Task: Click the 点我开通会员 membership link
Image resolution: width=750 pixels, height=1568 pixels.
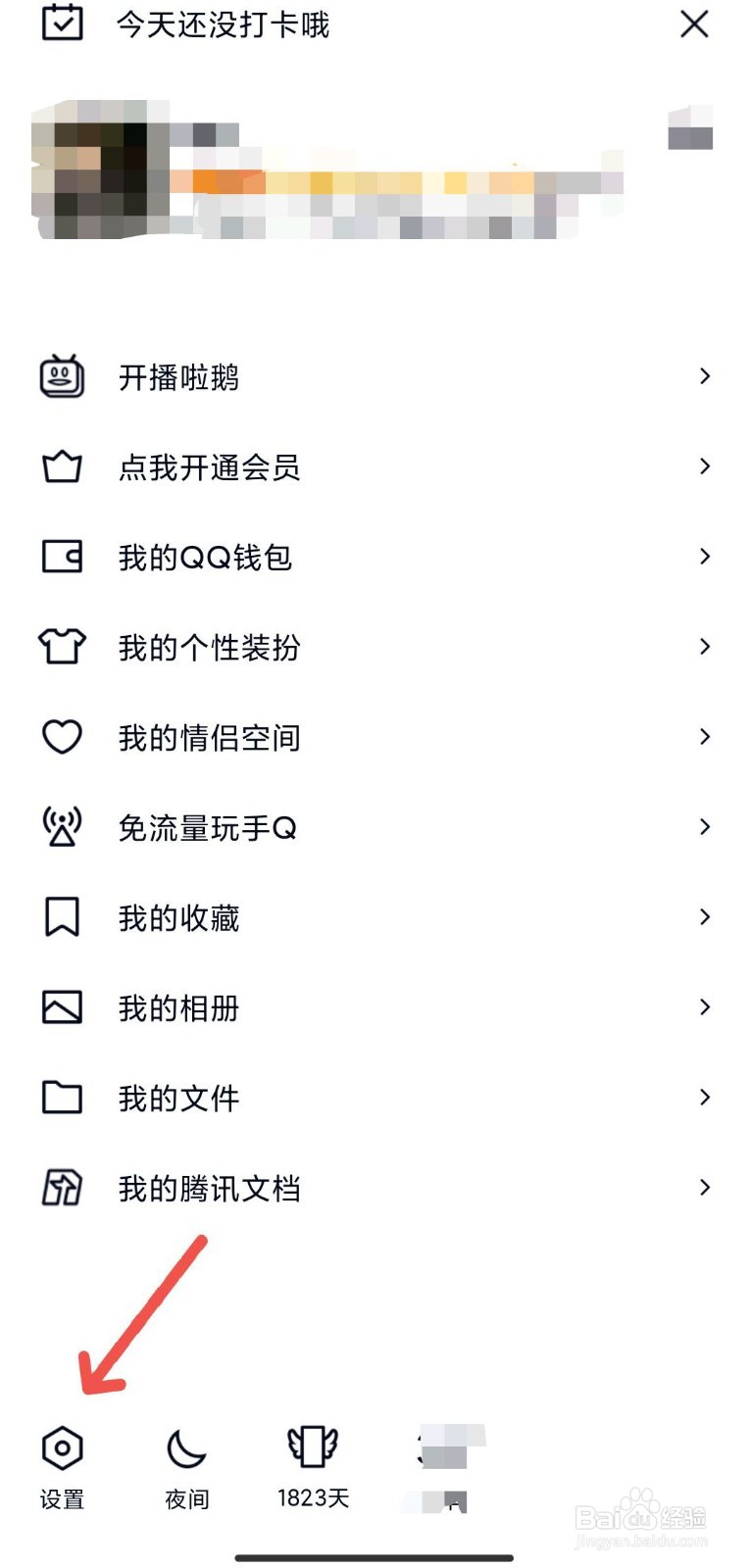Action: [x=209, y=467]
